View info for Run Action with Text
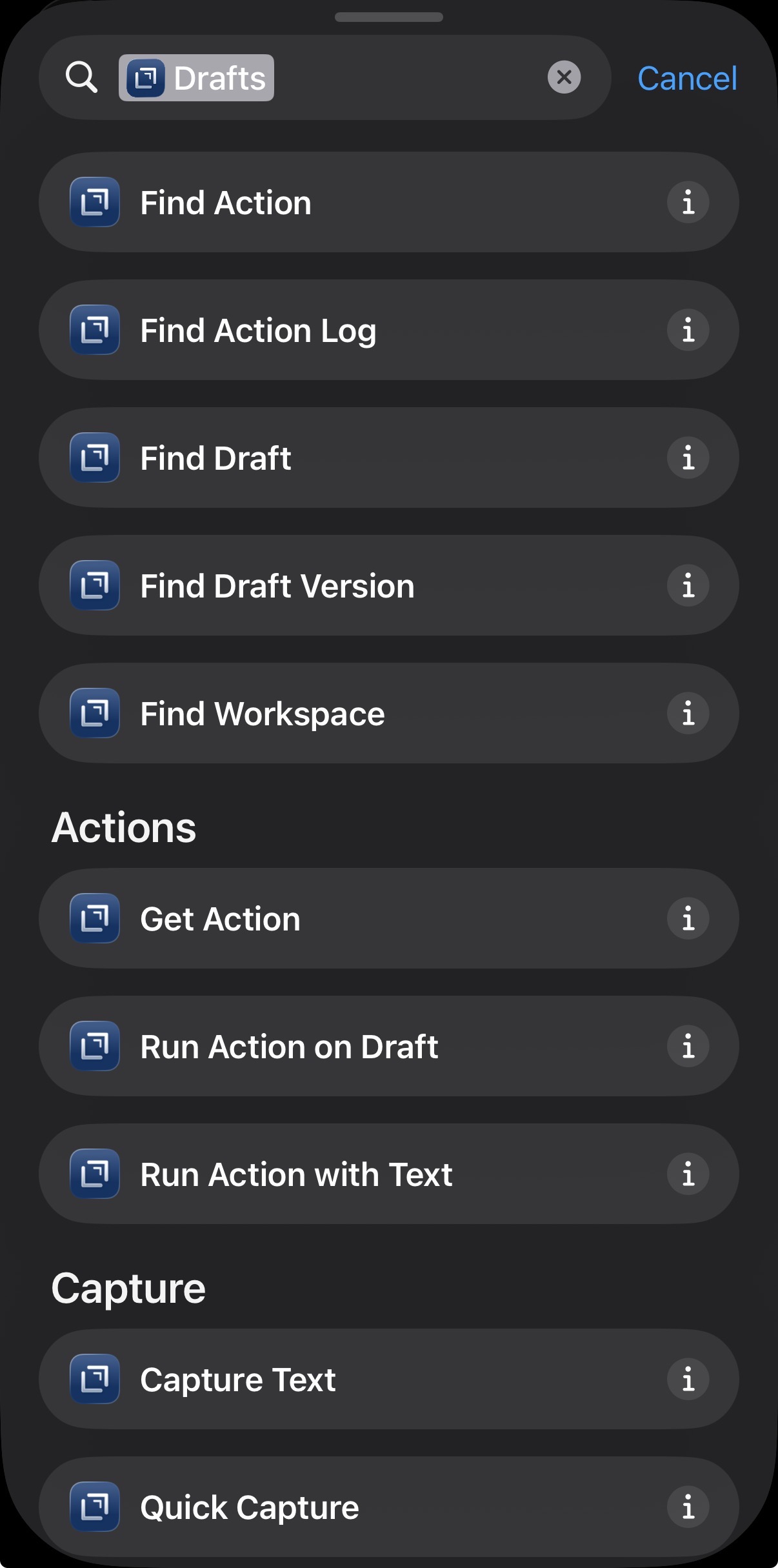The width and height of the screenshot is (778, 1568). pos(688,1174)
